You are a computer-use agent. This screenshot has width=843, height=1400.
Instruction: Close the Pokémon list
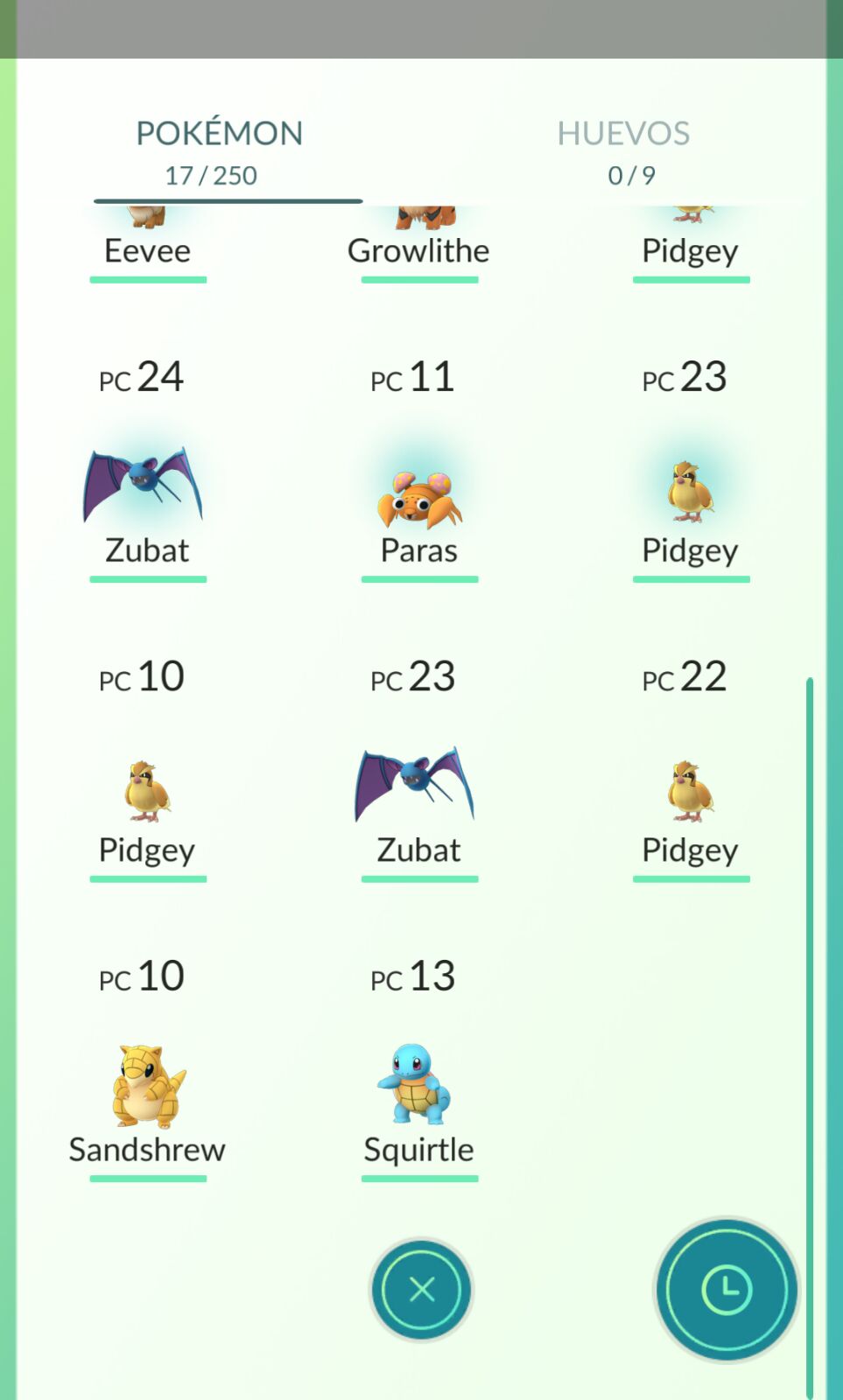(x=421, y=1289)
